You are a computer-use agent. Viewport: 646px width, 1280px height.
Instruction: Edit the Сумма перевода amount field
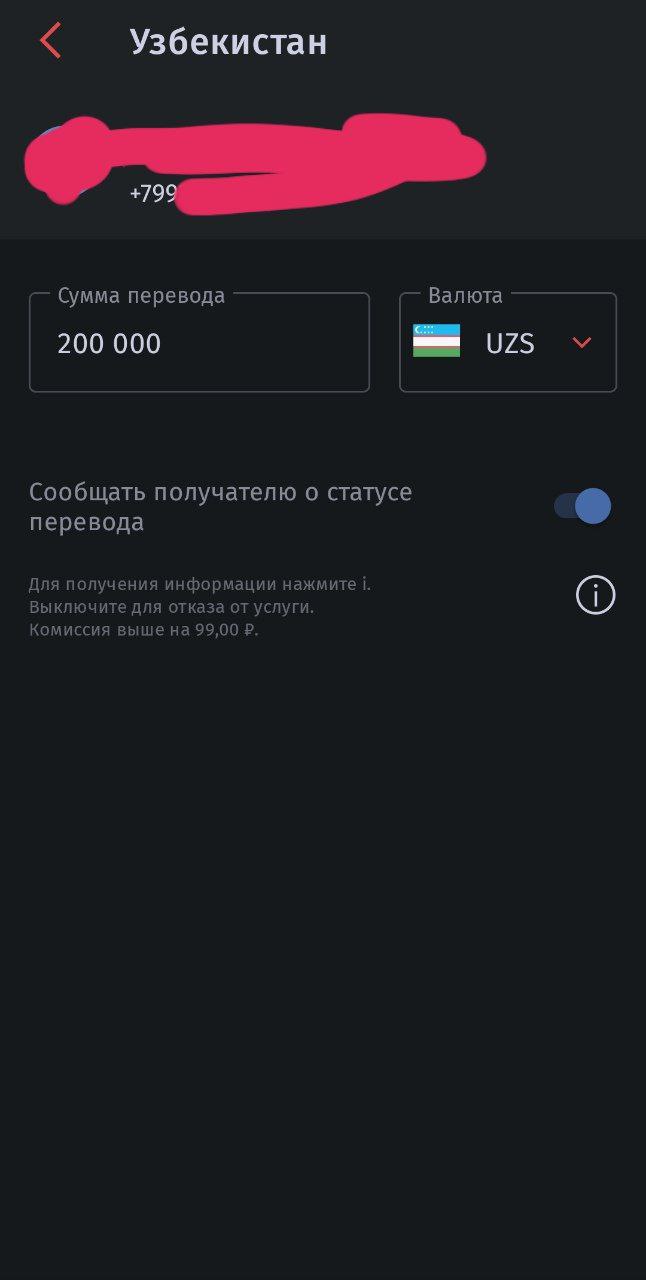tap(199, 343)
